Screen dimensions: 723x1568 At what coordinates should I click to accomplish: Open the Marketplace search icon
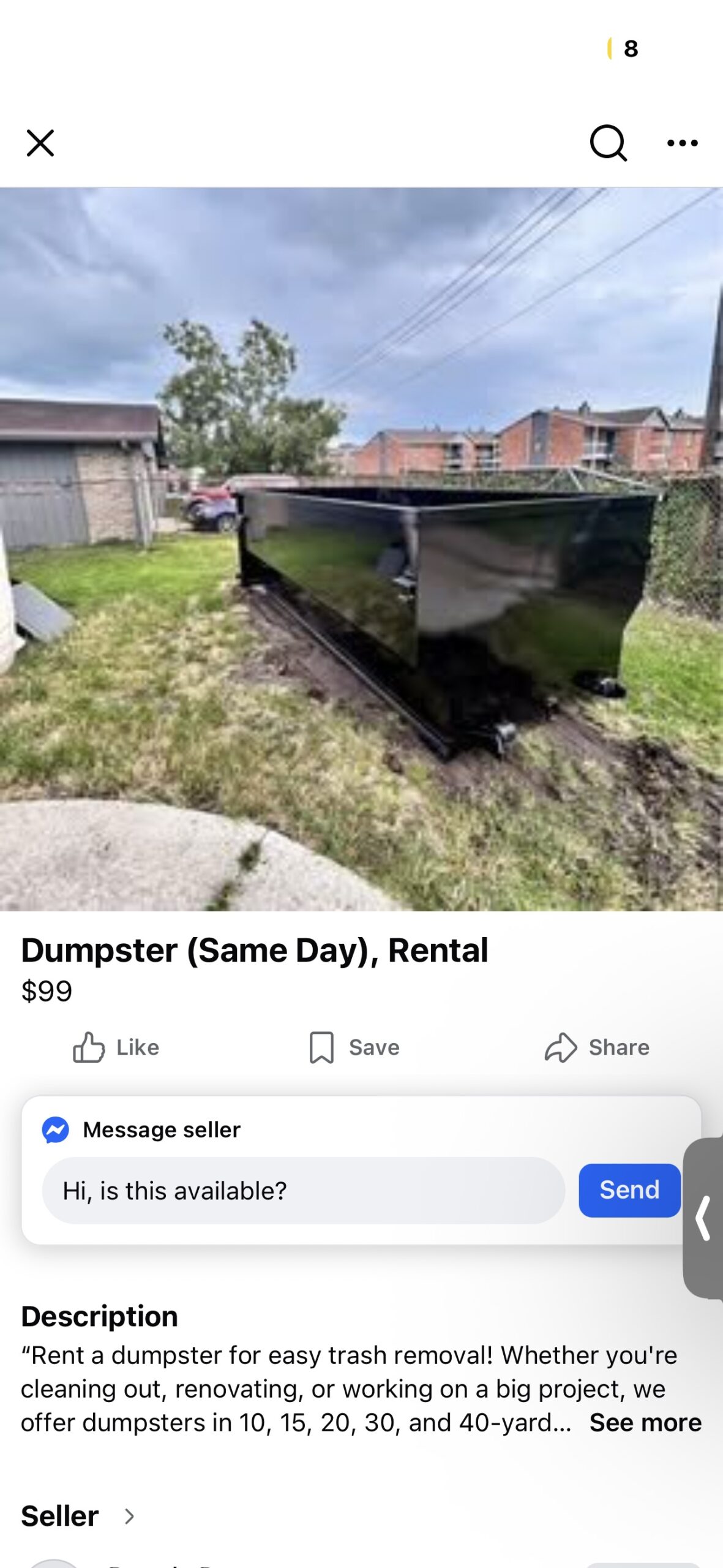click(610, 143)
